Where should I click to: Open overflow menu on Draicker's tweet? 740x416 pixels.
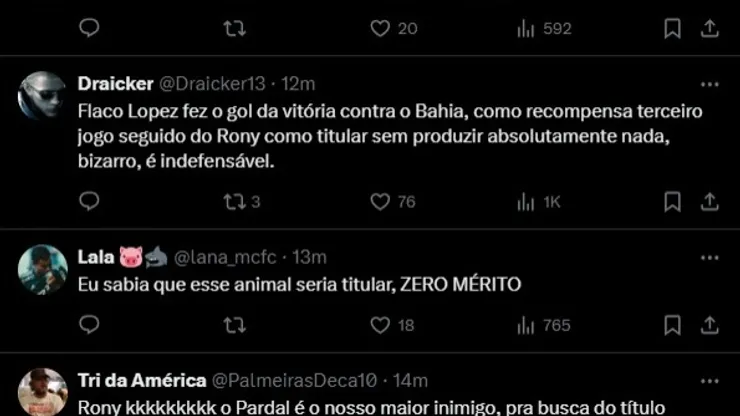point(710,85)
